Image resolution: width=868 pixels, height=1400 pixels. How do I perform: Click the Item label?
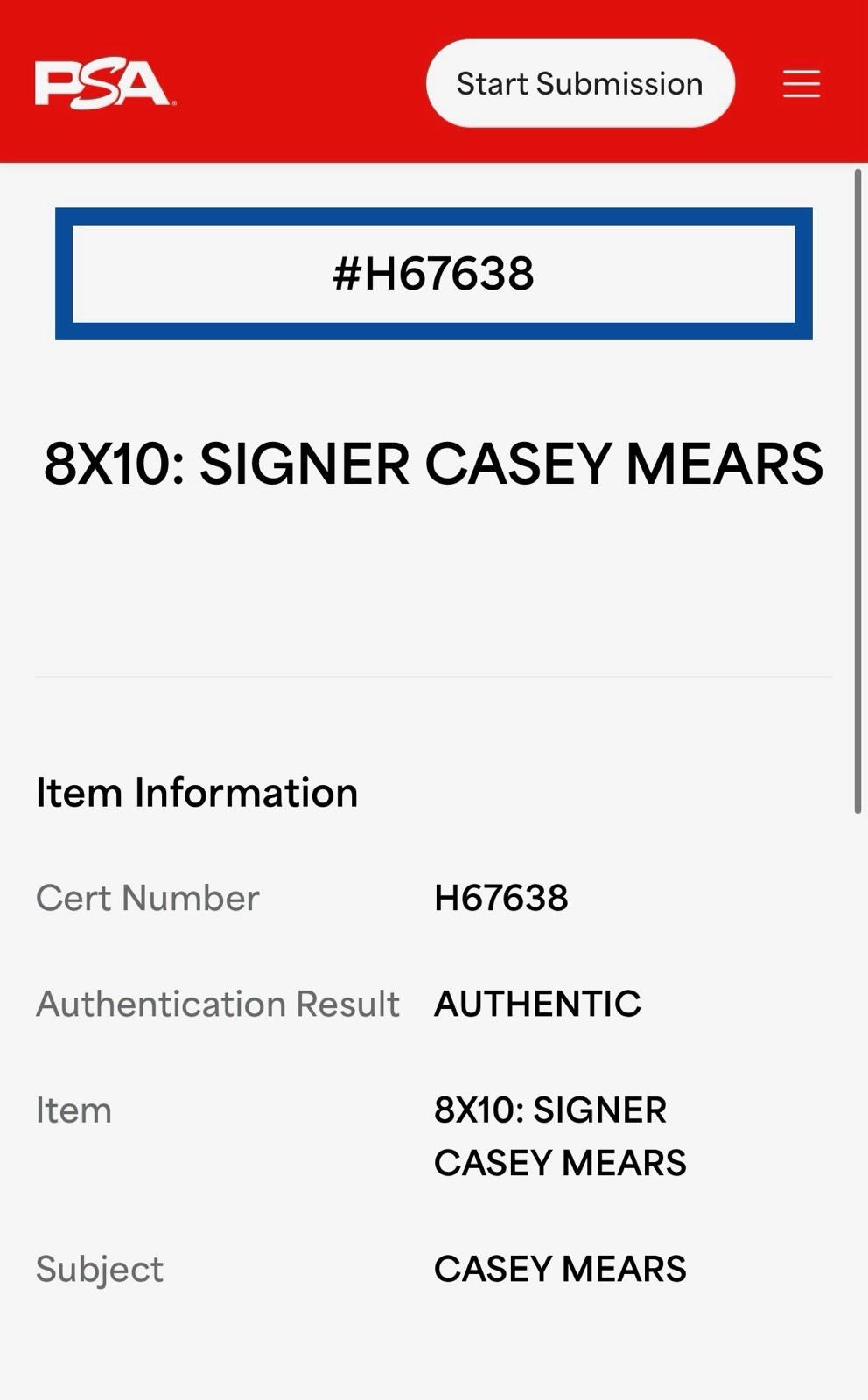72,1109
